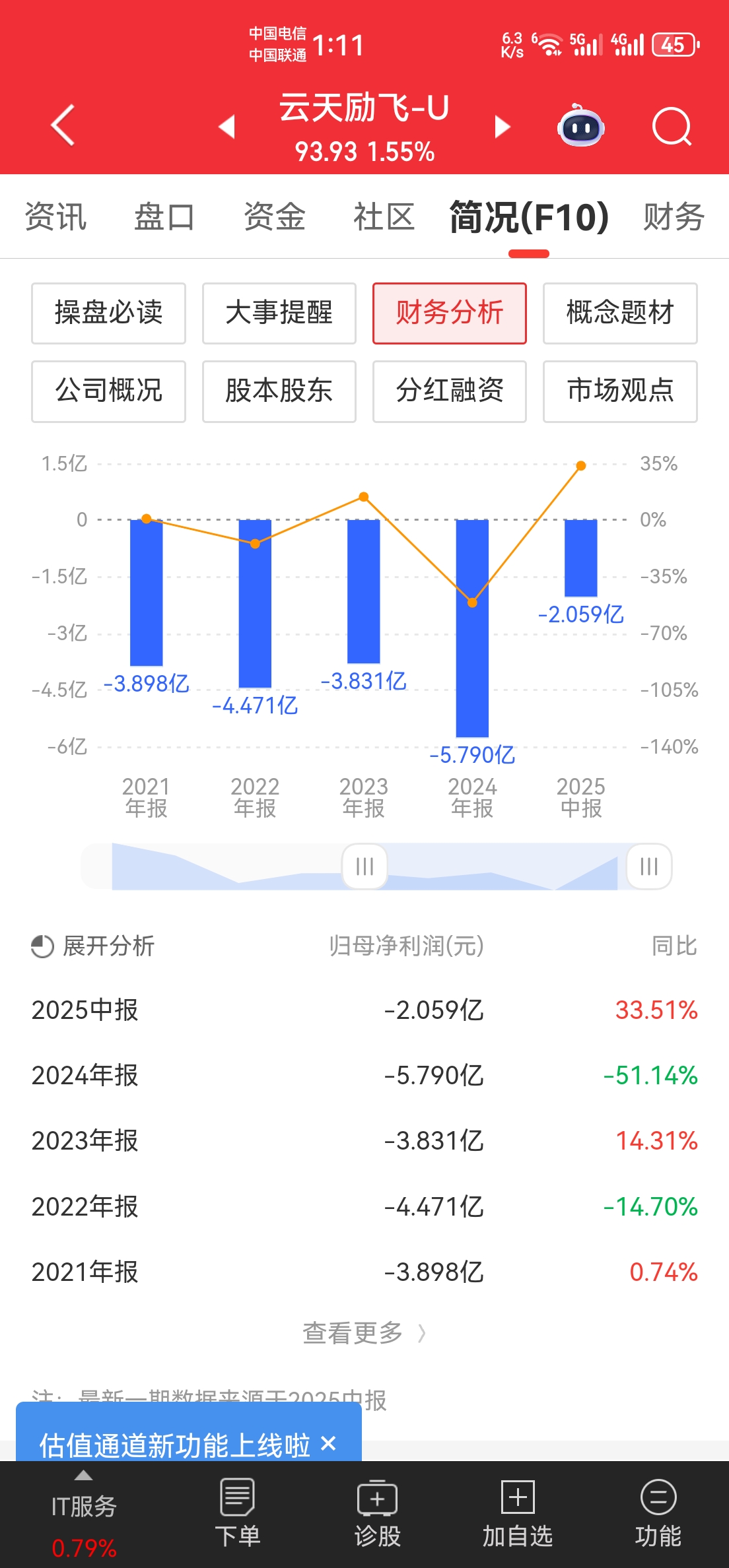The image size is (729, 1568).
Task: Open the 股本股东 section
Action: [x=279, y=391]
